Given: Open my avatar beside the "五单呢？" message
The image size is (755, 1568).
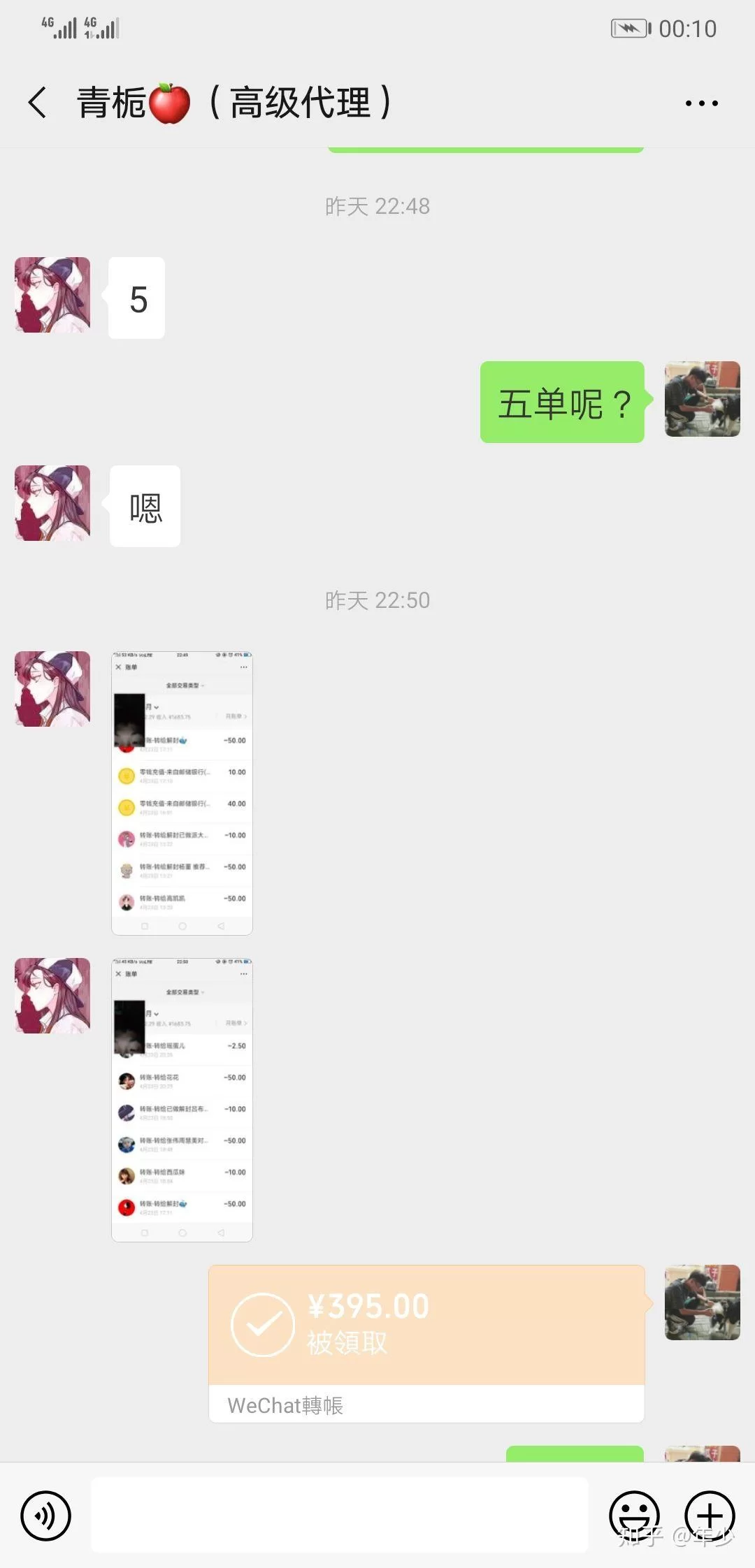Looking at the screenshot, I should tap(702, 399).
